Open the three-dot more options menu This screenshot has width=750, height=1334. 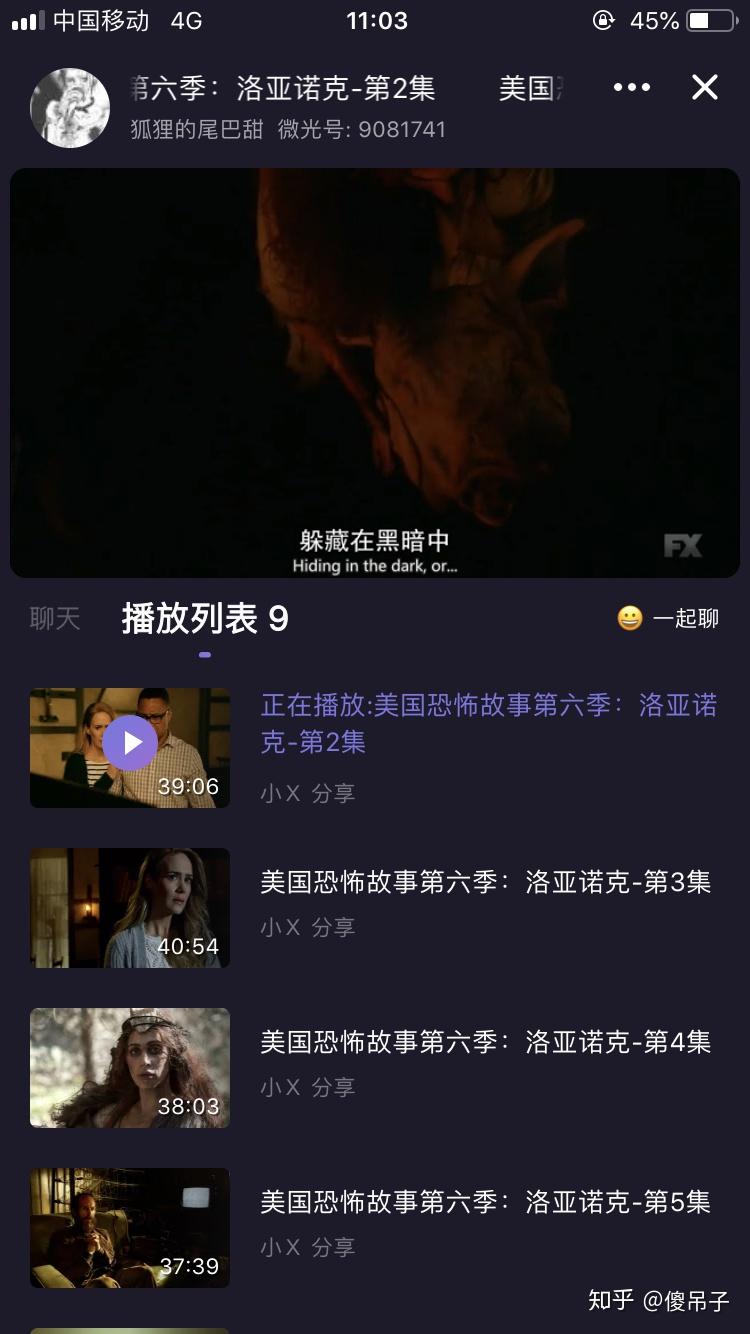(631, 88)
